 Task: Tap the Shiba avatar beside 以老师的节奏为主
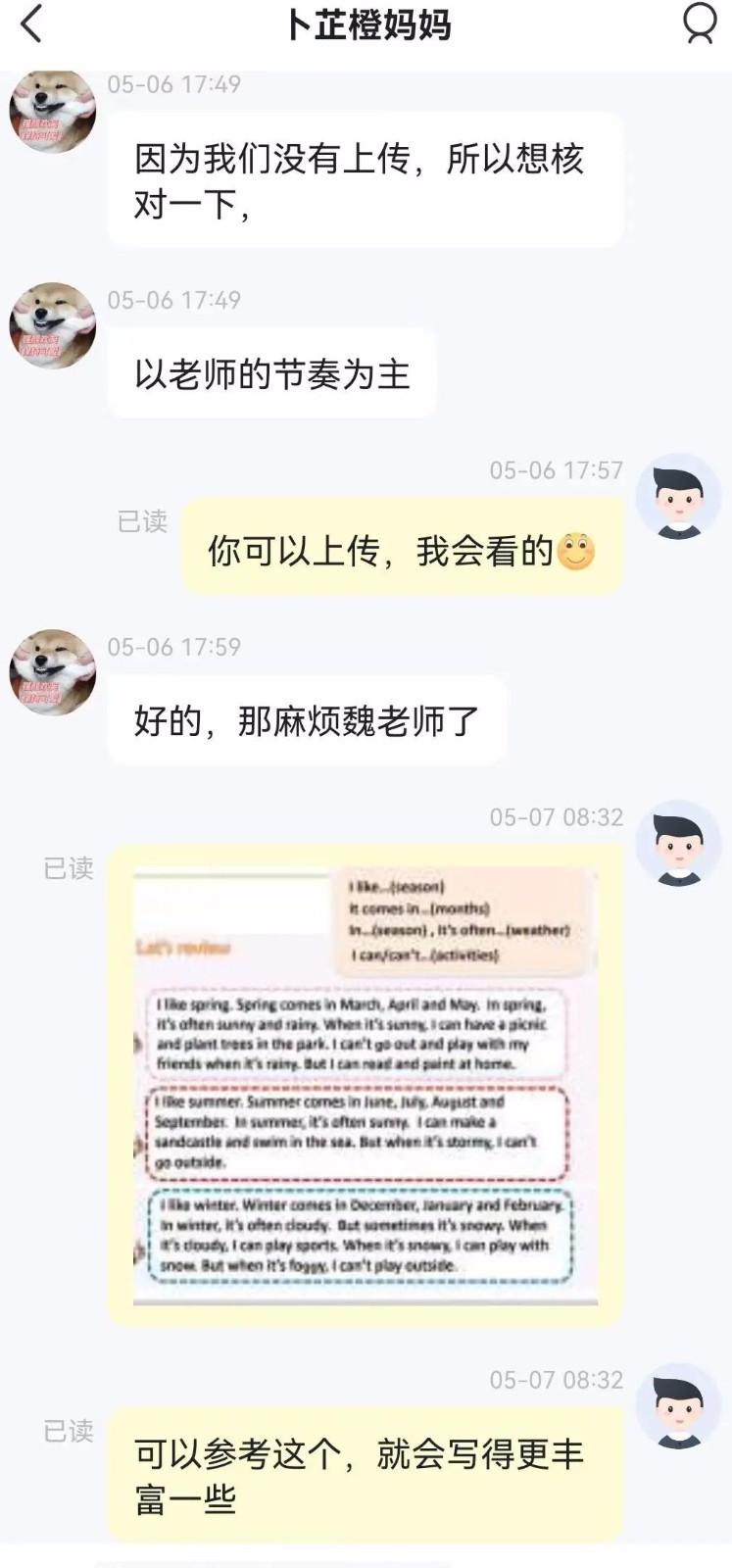pos(53,327)
